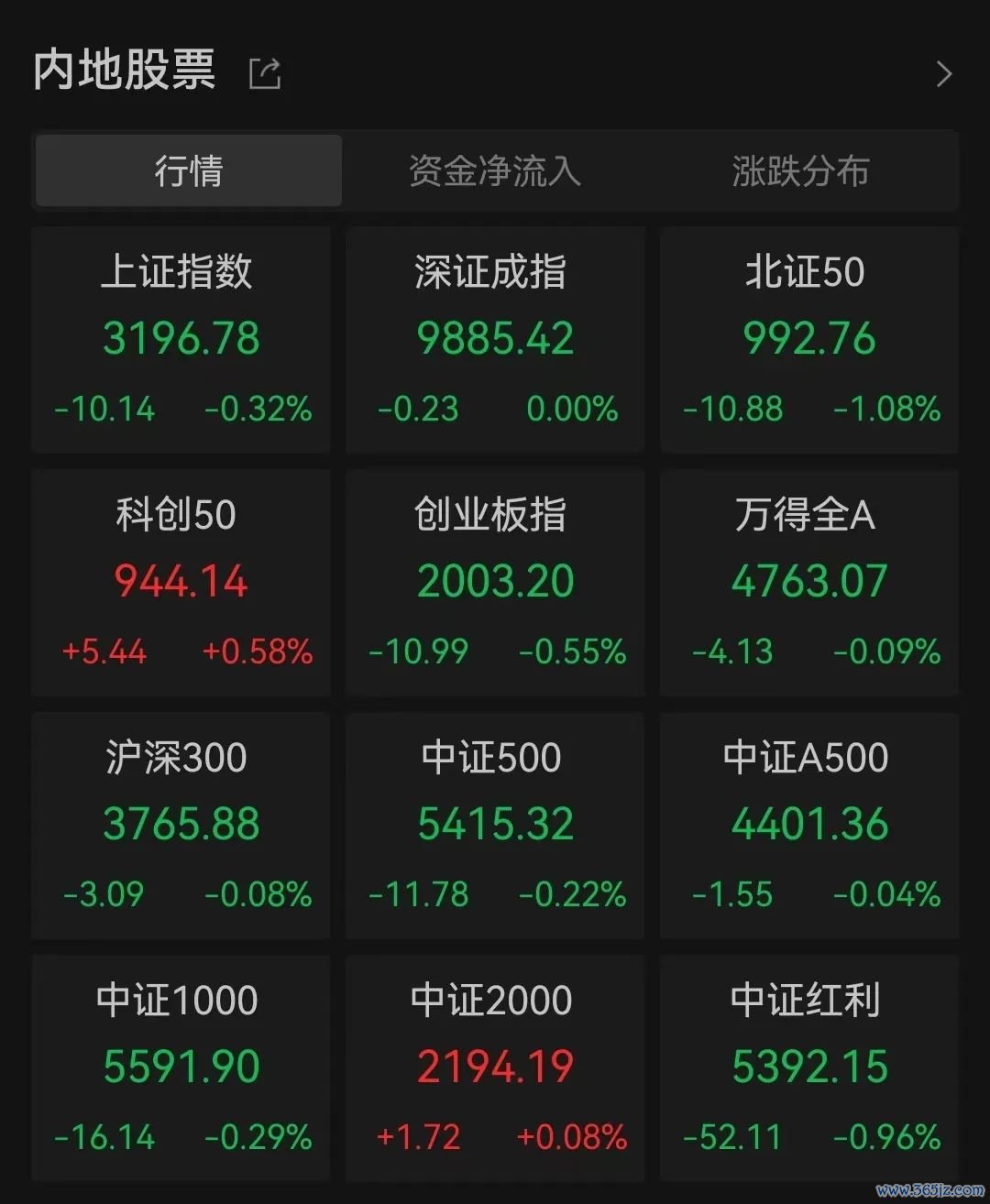Switch to the 涨跌分布 tab
Viewport: 990px width, 1204px height.
800,171
